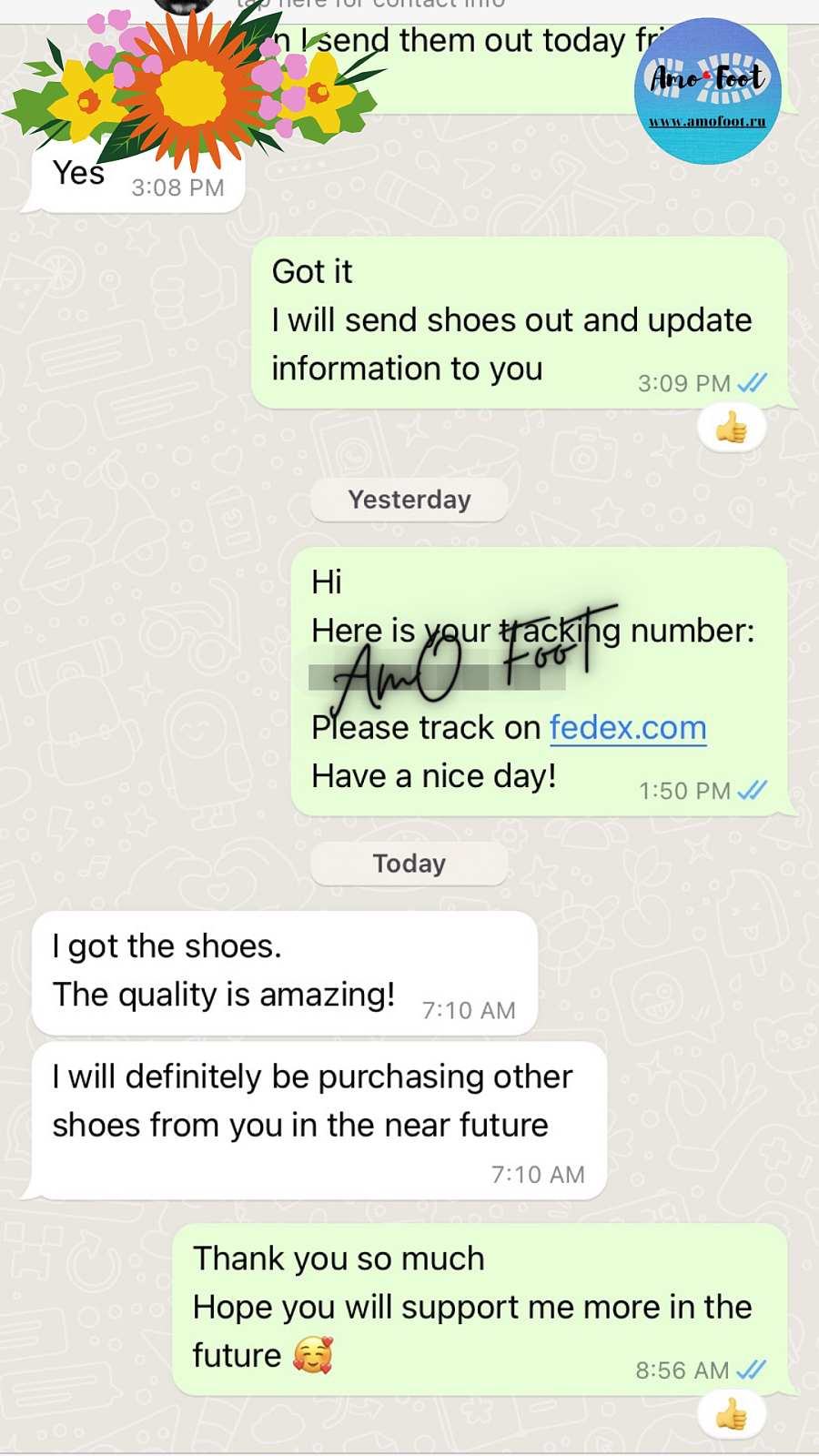Open the fedex.com tracking link
Viewport: 819px width, 1456px height.
[x=627, y=728]
